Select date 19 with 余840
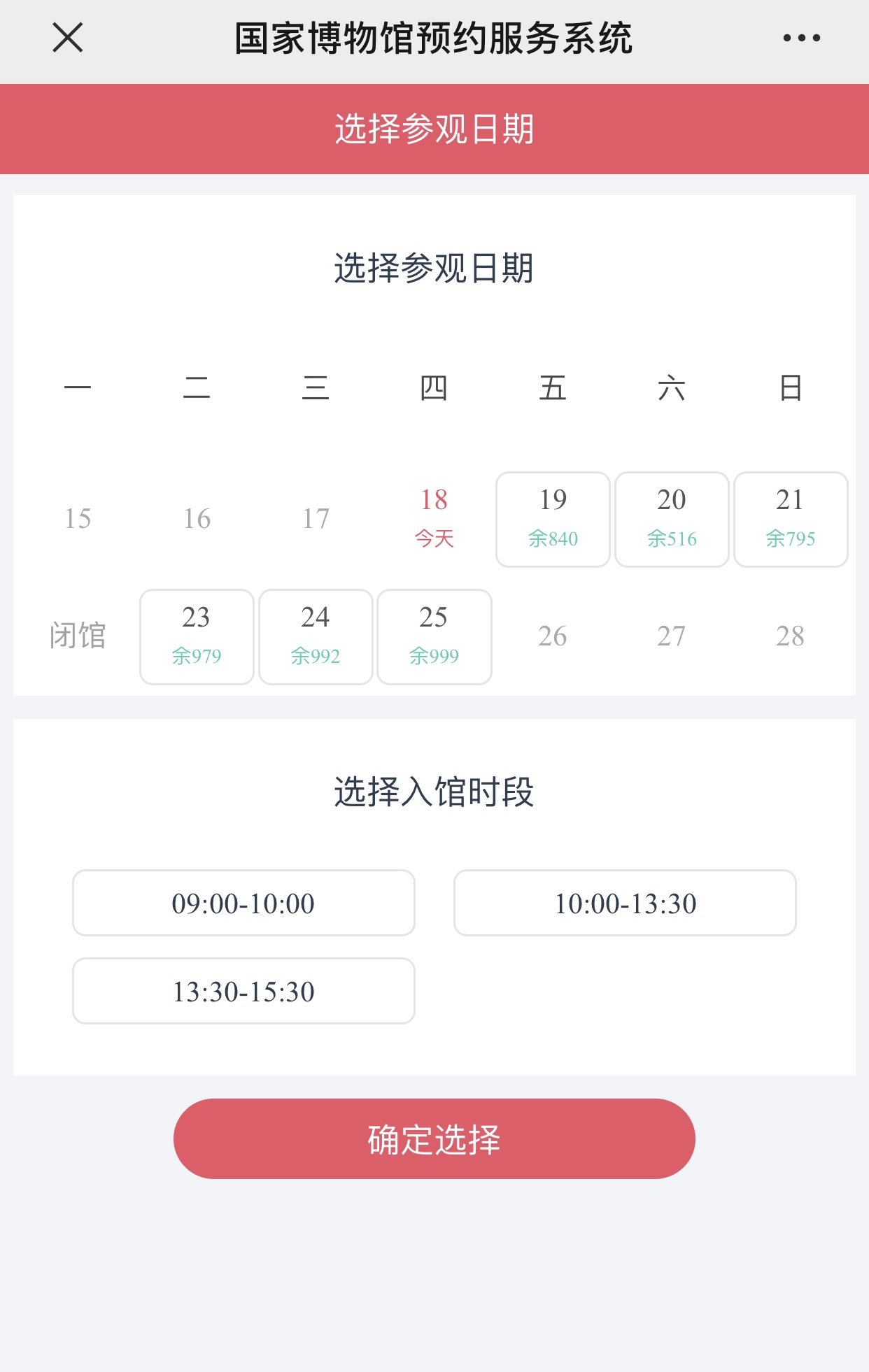The height and width of the screenshot is (1372, 869). coord(553,519)
